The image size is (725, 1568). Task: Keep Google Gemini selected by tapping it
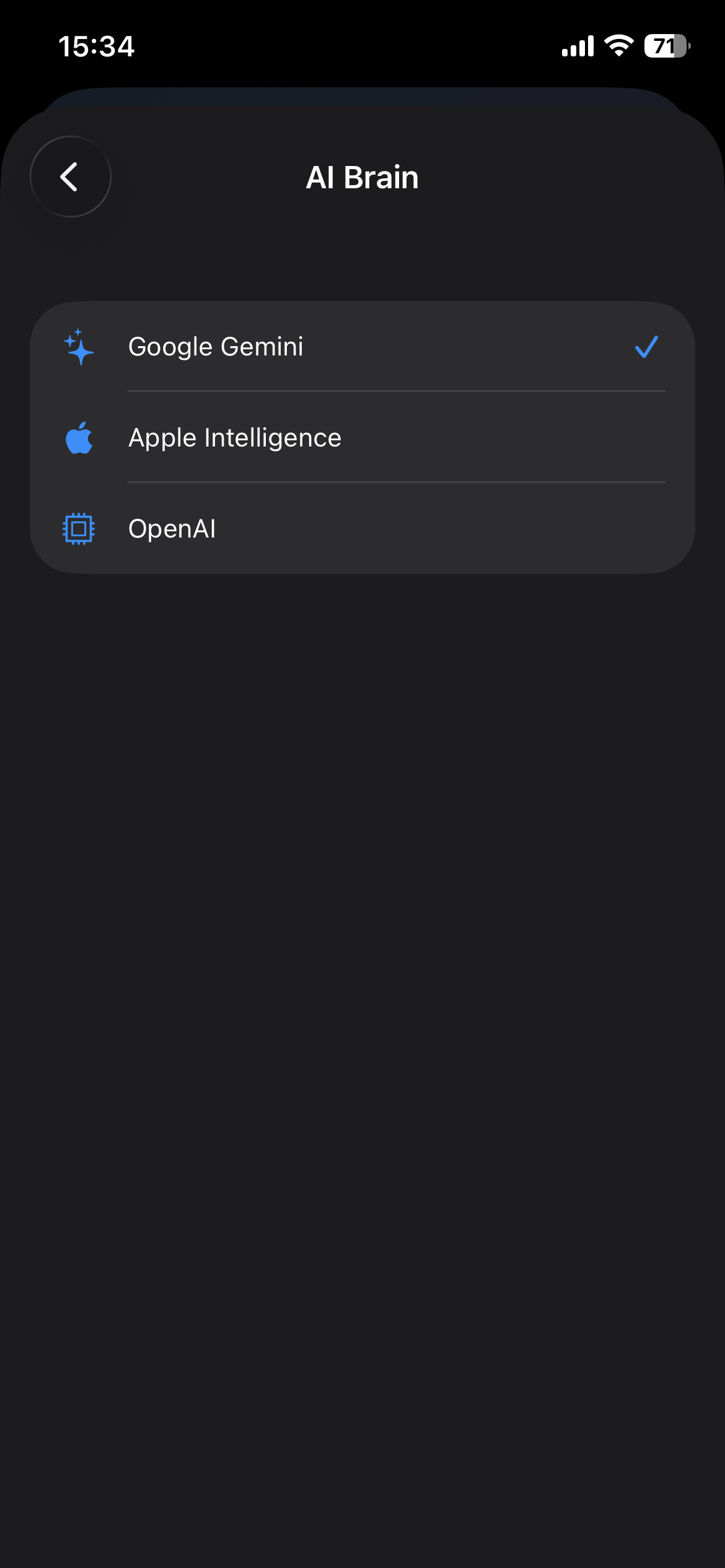(x=362, y=347)
